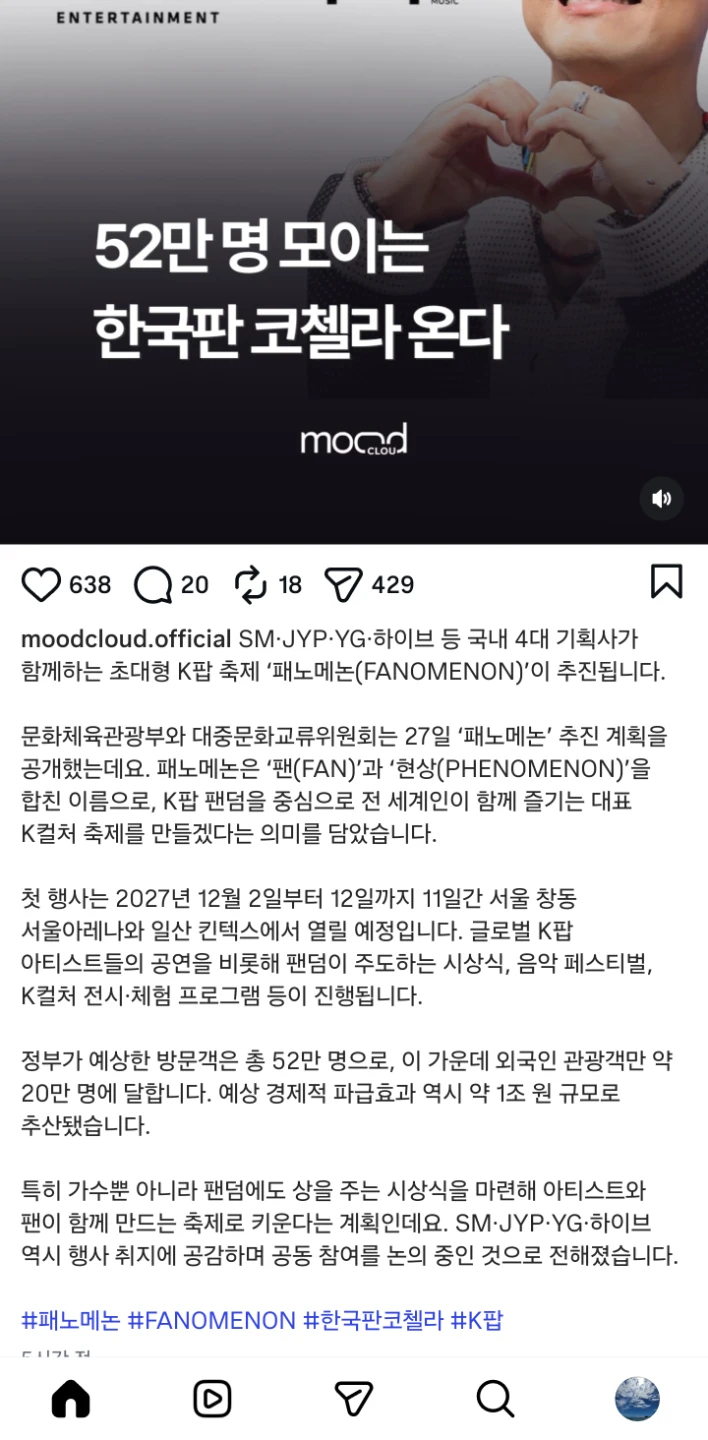Like the moodcloud.official post
Image resolution: width=708 pixels, height=1440 pixels.
pos(41,584)
